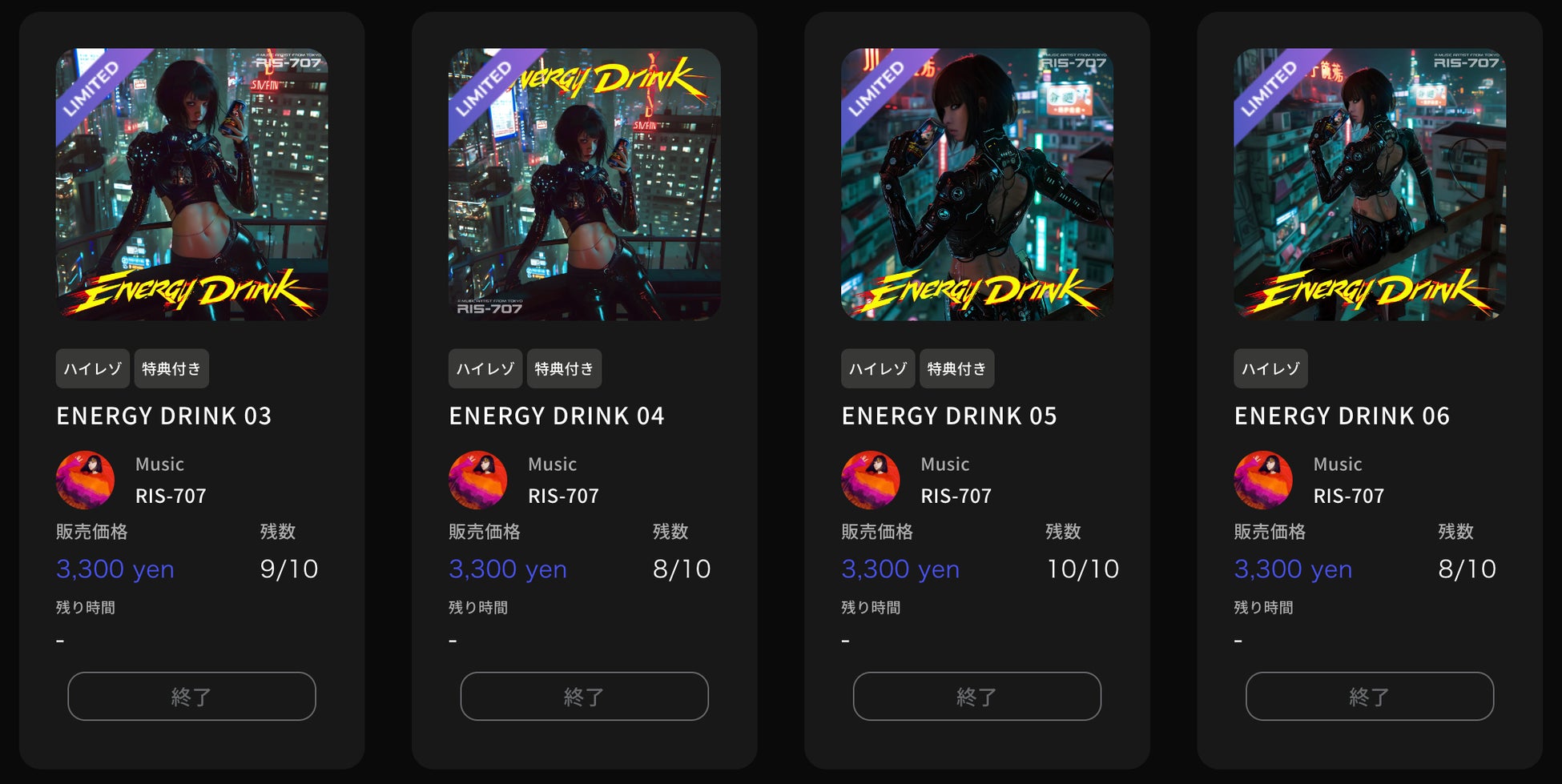The height and width of the screenshot is (784, 1562).
Task: Open the ENERGY DRINK 05 cover artwork
Action: pyautogui.click(x=976, y=184)
